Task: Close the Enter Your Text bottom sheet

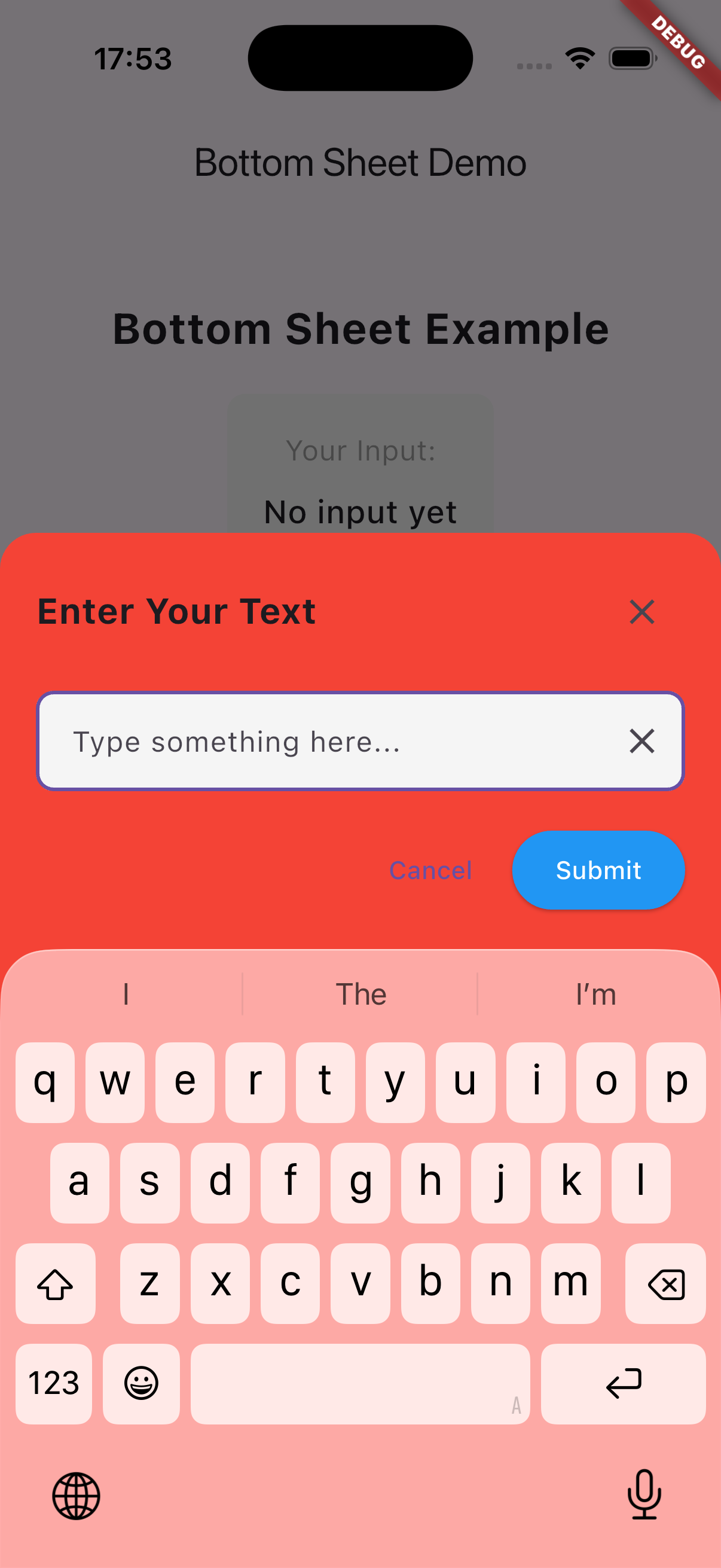Action: [641, 612]
